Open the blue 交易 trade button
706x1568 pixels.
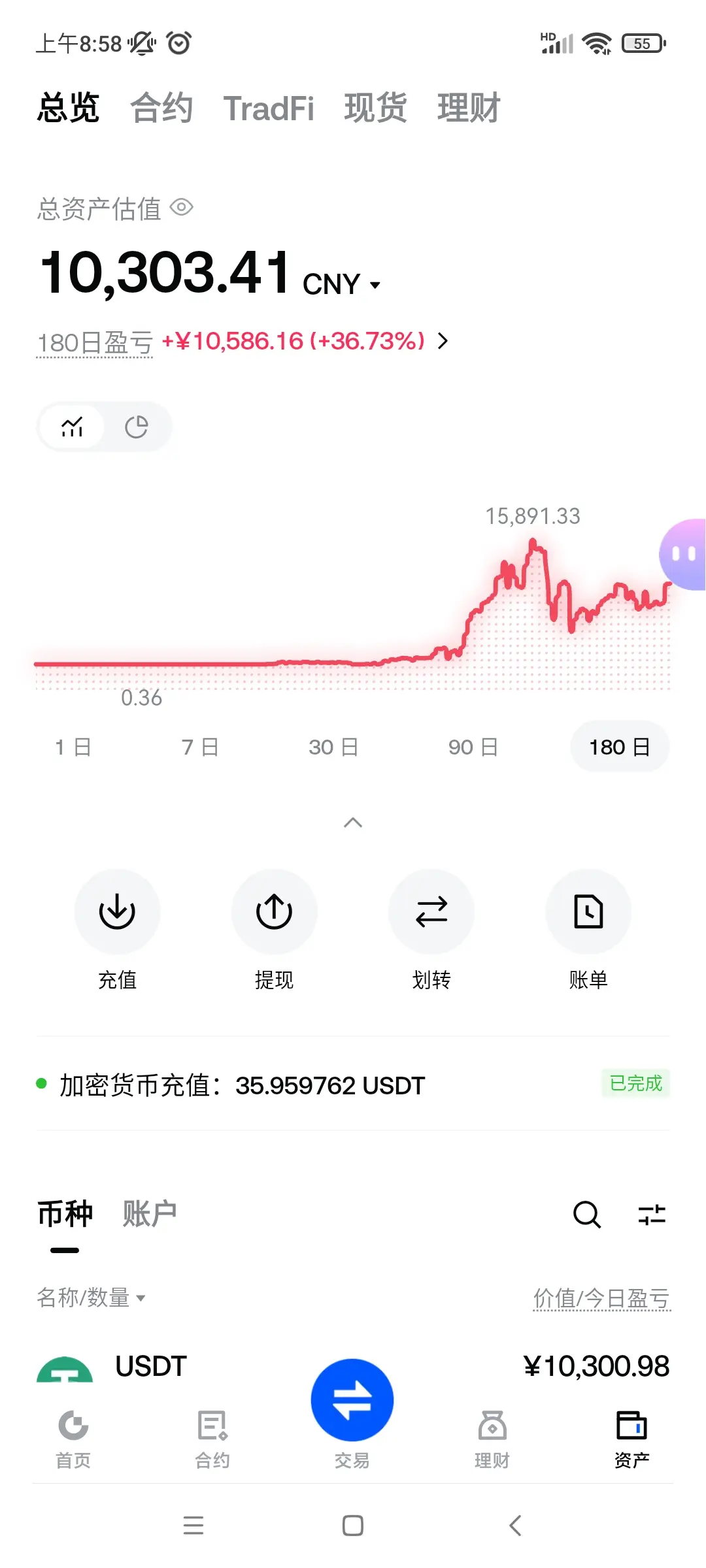click(x=352, y=1399)
